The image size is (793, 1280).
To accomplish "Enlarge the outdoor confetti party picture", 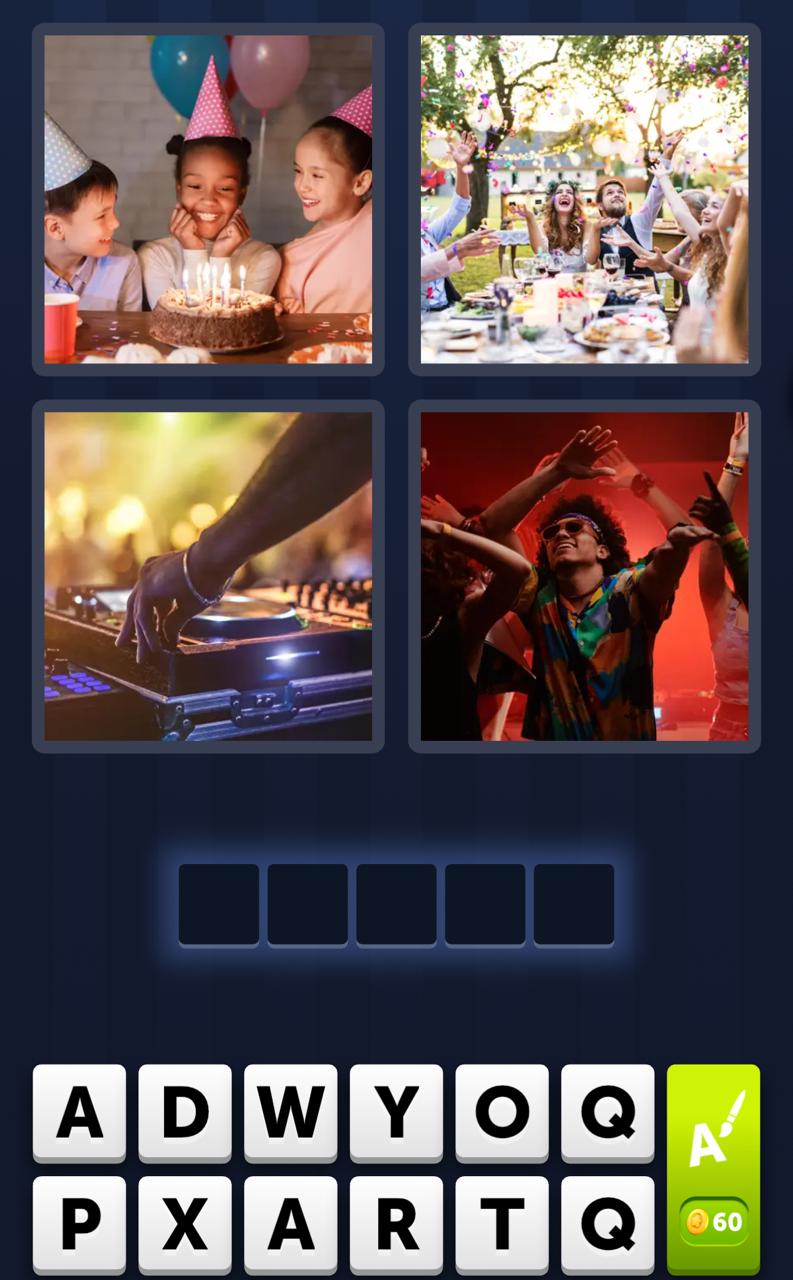I will click(584, 199).
